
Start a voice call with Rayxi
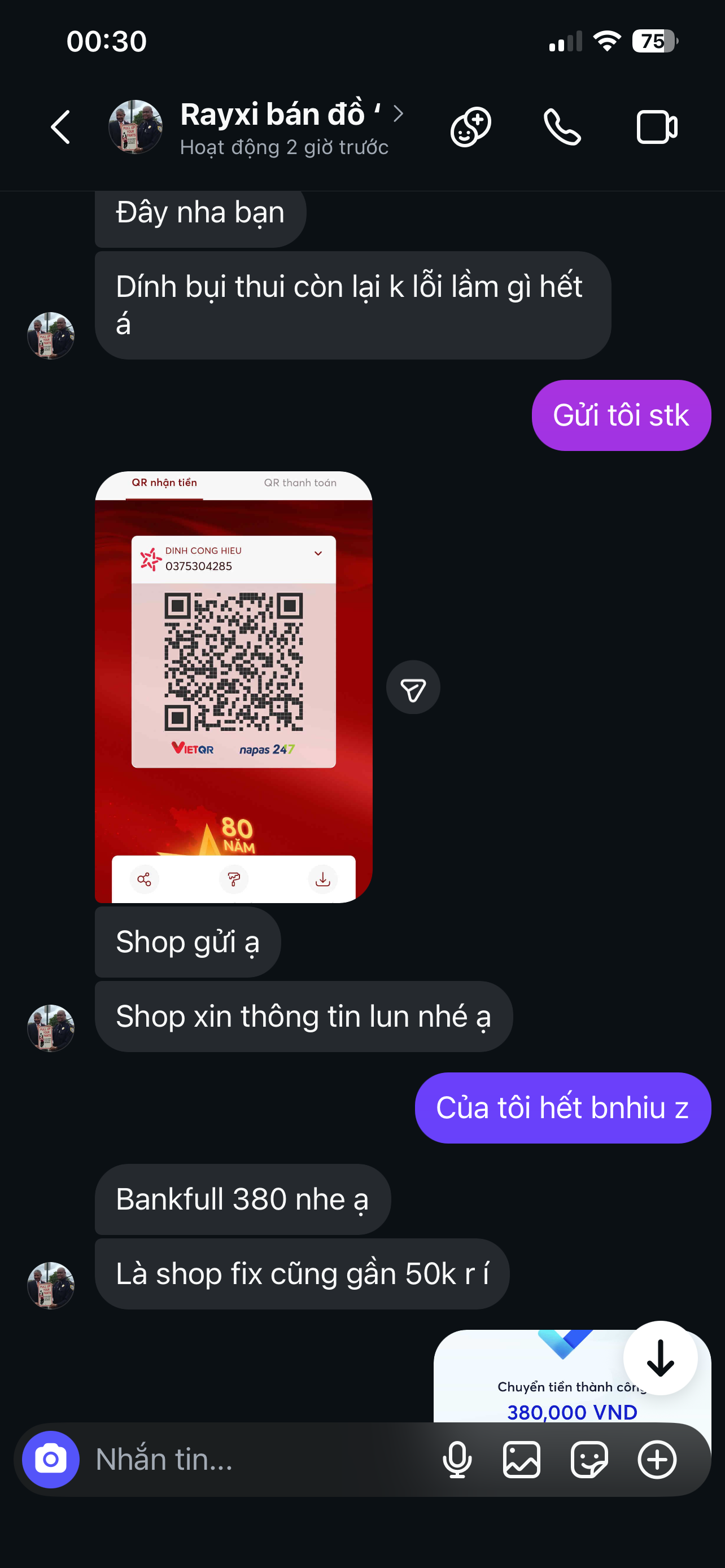pyautogui.click(x=562, y=127)
